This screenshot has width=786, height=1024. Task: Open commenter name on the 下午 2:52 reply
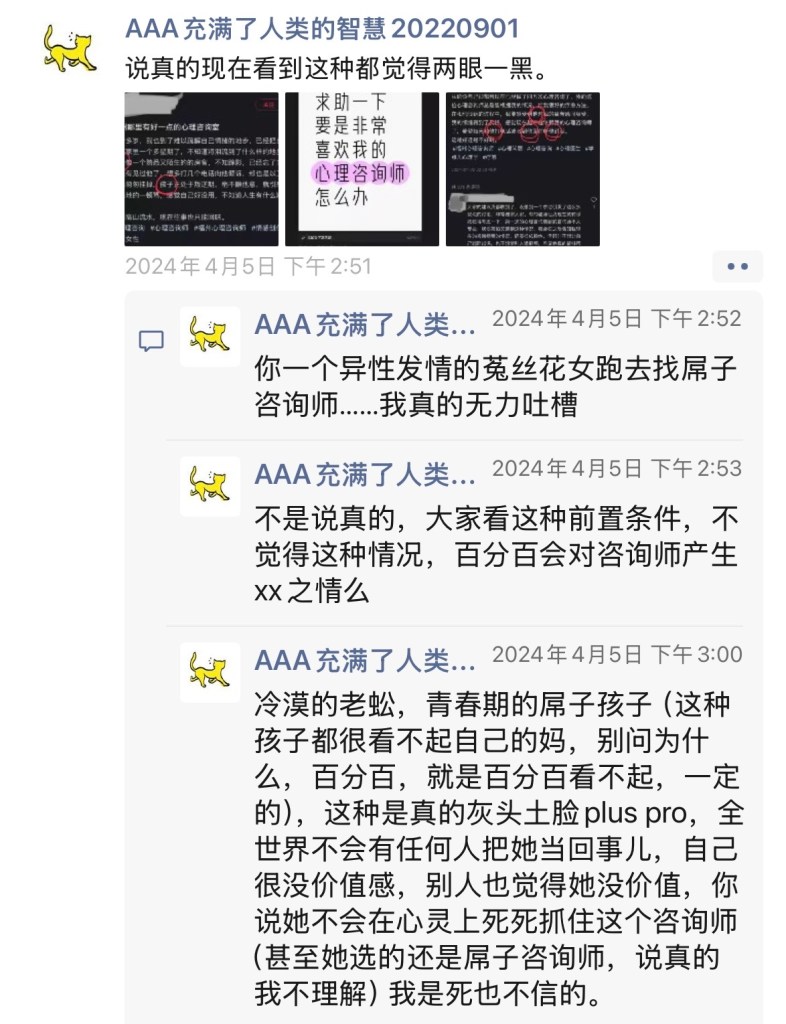pyautogui.click(x=365, y=321)
